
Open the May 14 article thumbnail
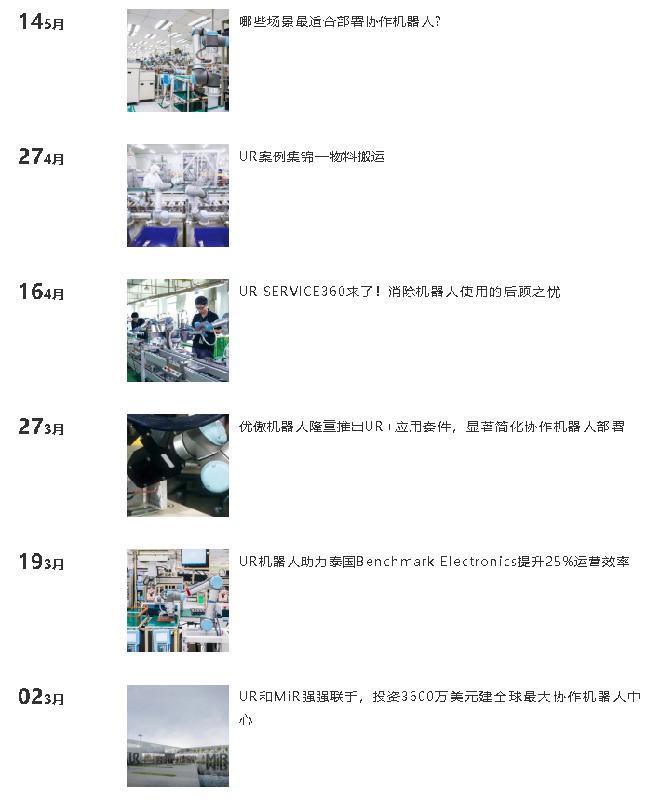click(x=177, y=60)
